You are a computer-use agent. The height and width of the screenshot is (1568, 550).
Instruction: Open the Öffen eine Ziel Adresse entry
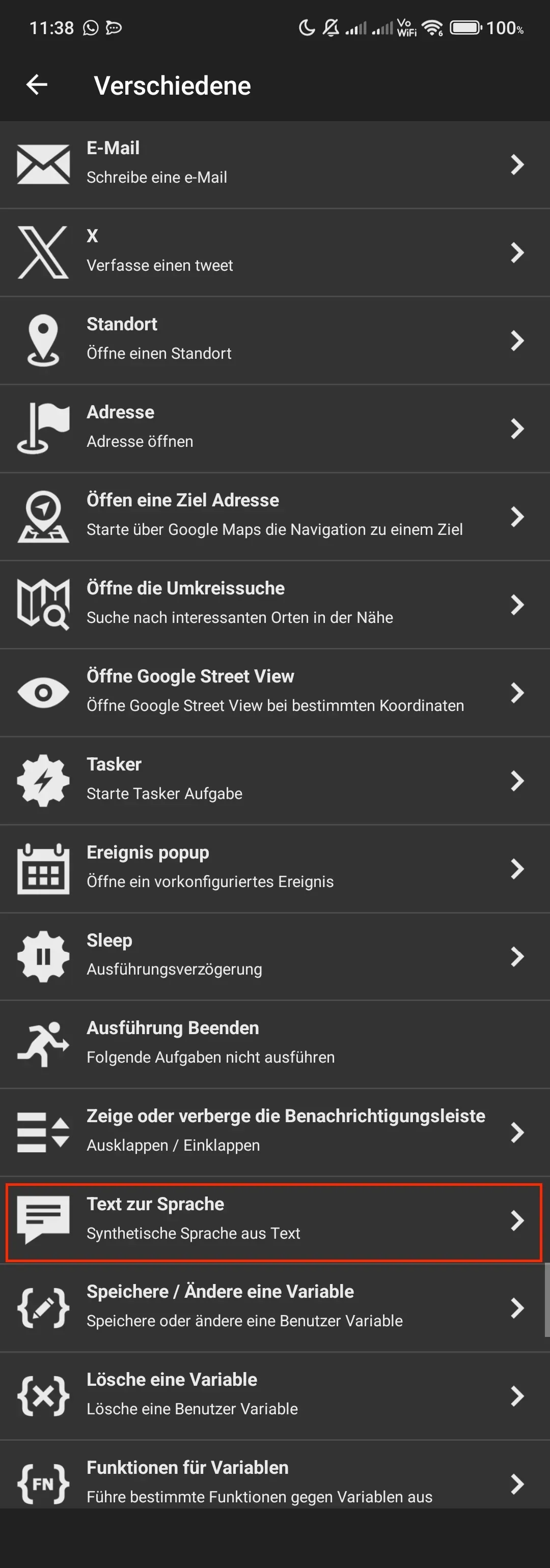coord(274,516)
